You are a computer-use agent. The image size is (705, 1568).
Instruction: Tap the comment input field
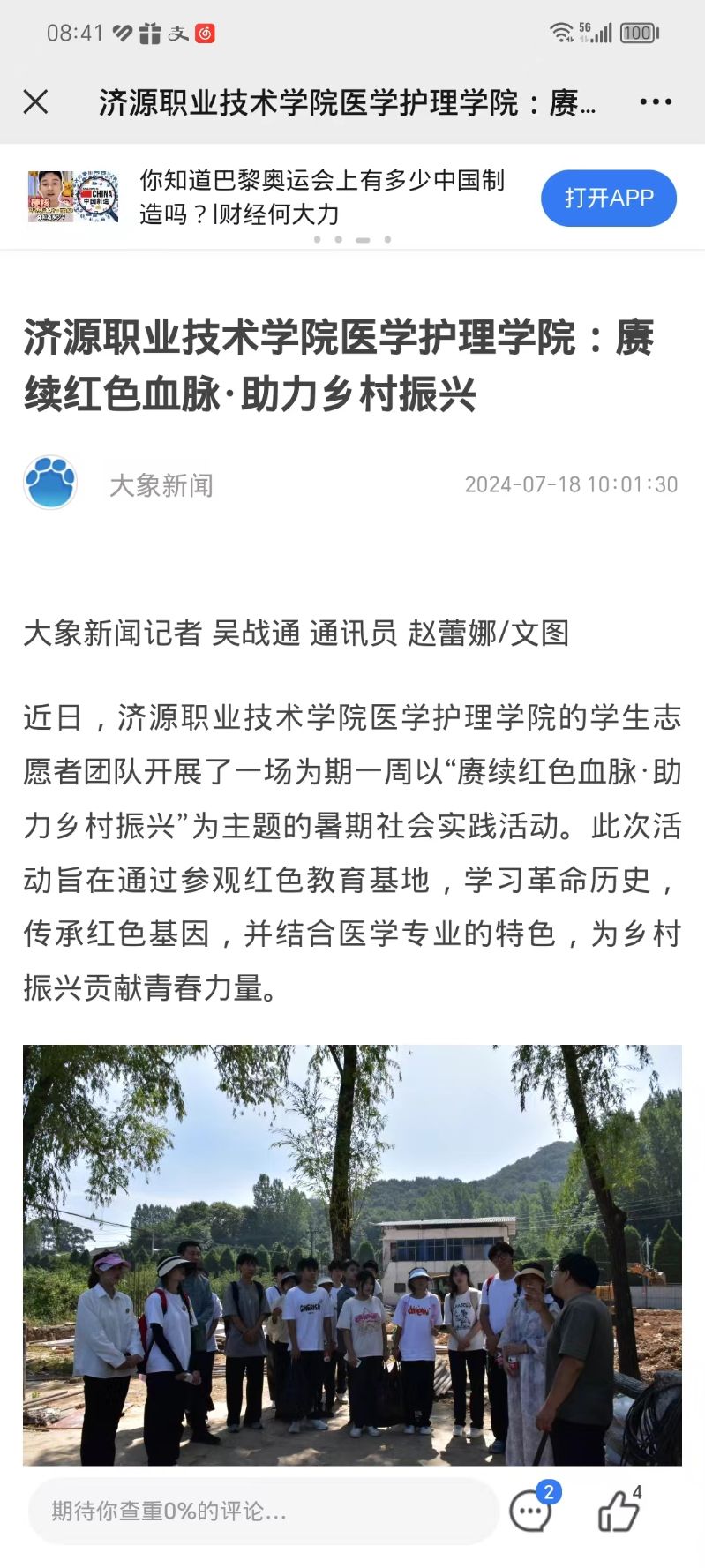pyautogui.click(x=263, y=1511)
